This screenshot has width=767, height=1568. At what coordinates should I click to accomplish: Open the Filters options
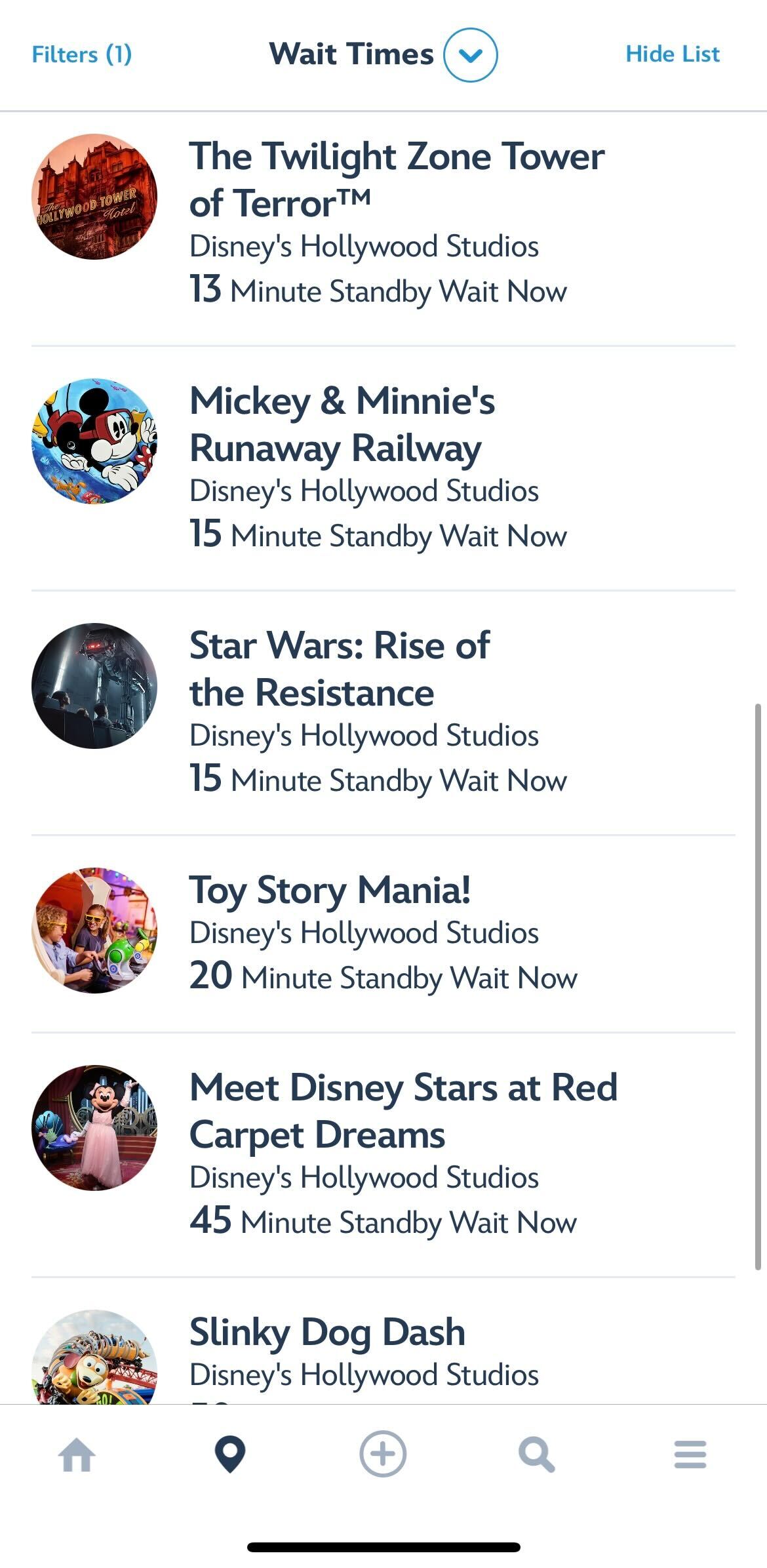click(82, 54)
